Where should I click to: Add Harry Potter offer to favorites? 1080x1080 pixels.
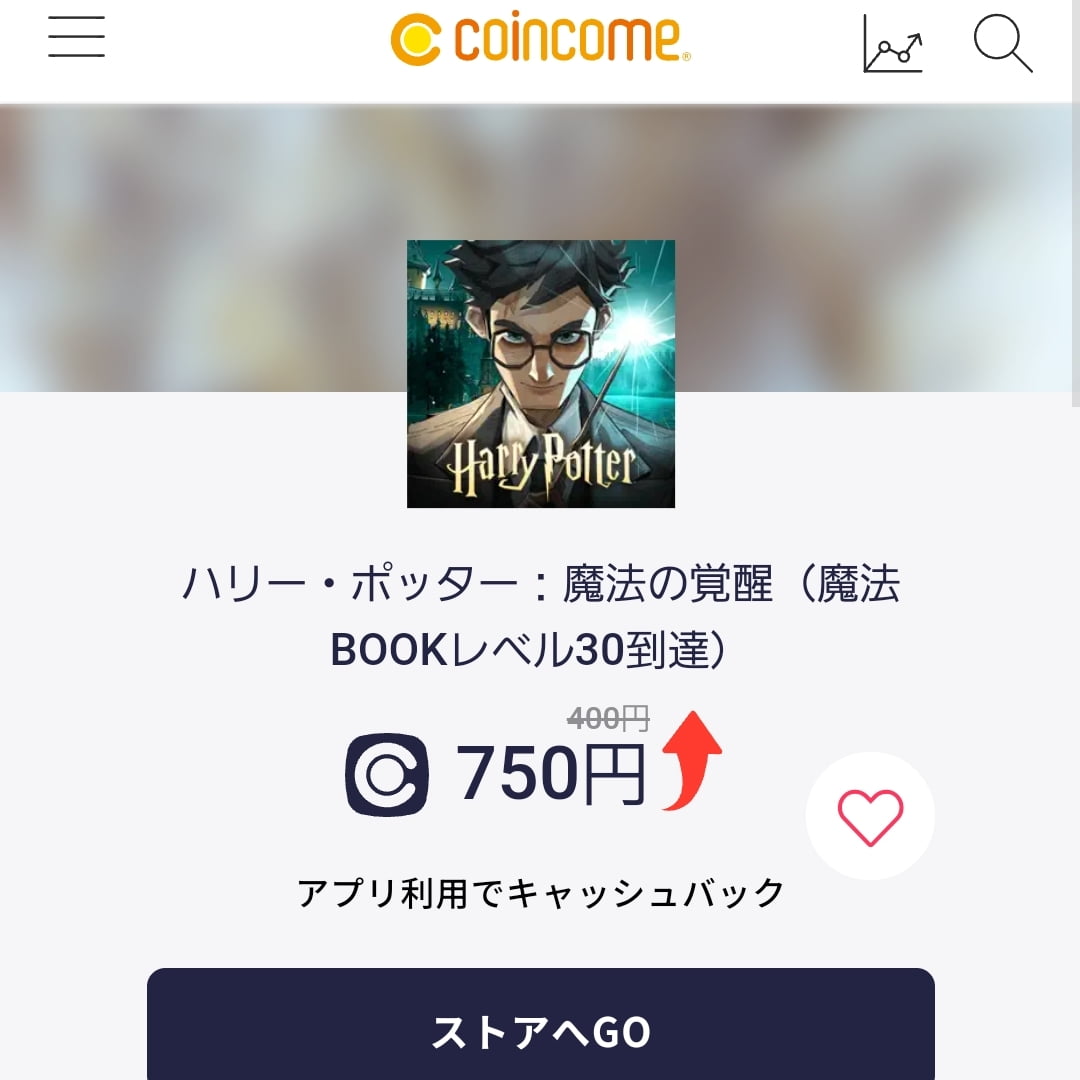point(870,816)
